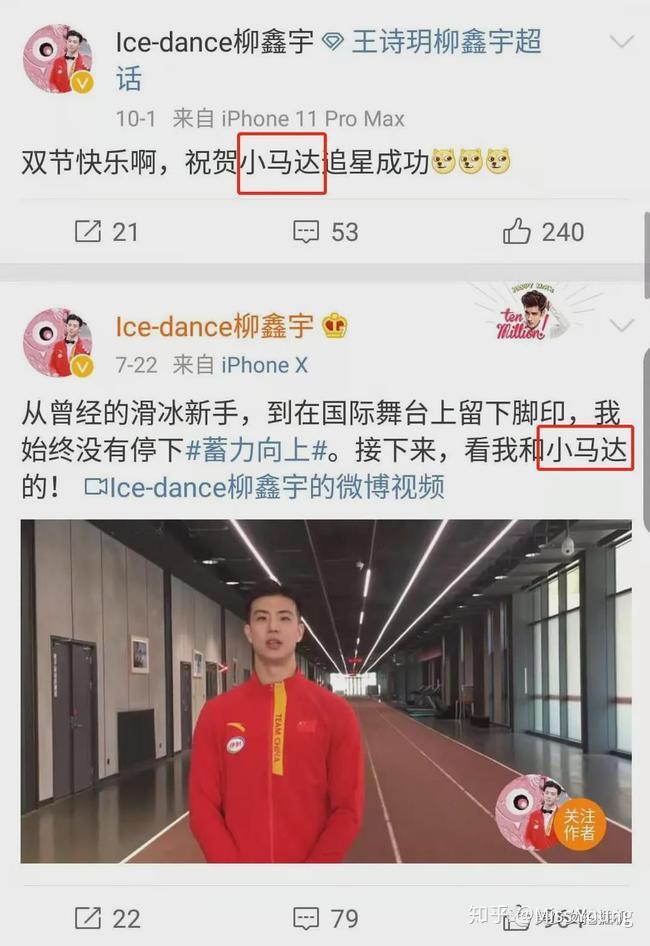Expand the chevron menu on the 10-1 post
This screenshot has height=946, width=650.
click(622, 42)
